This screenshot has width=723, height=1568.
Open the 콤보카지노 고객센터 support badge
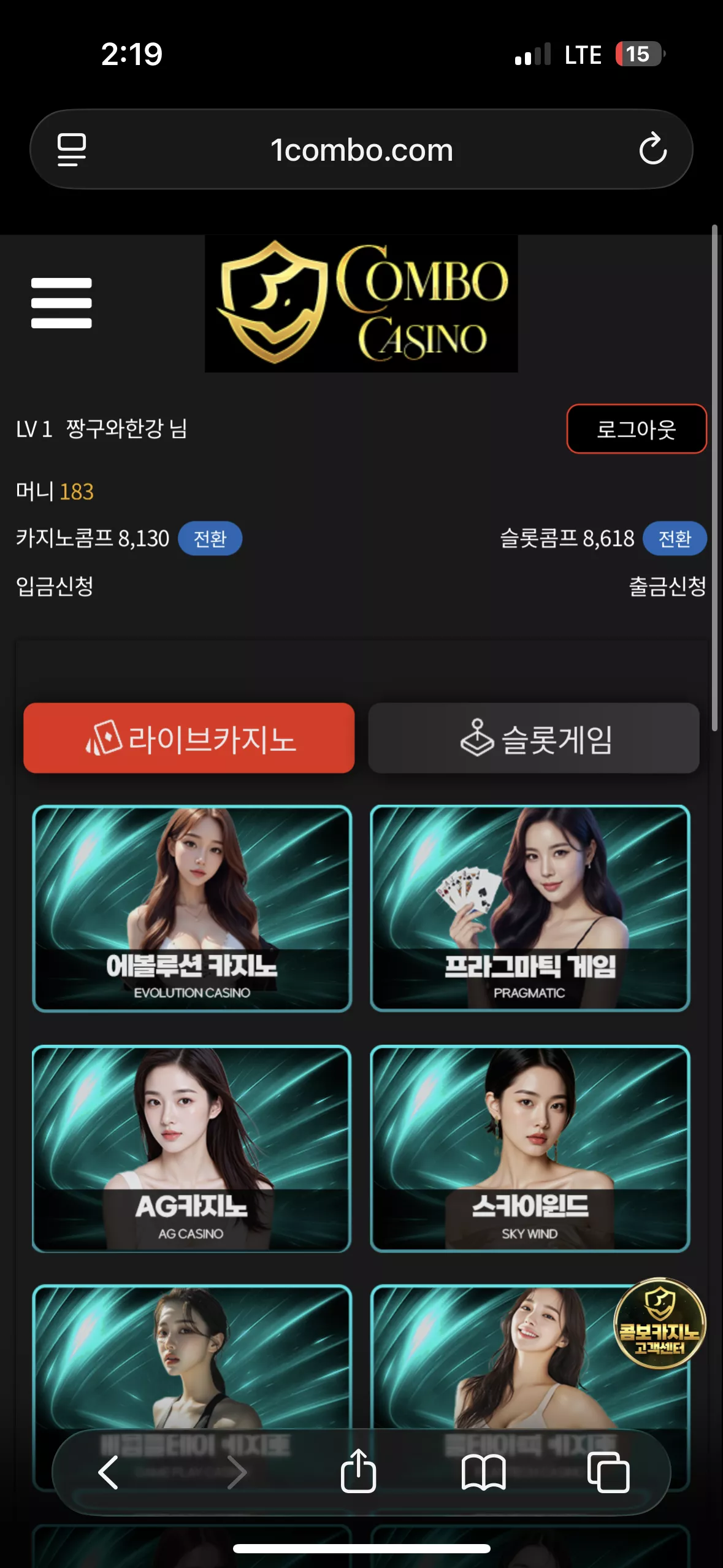tap(660, 1323)
